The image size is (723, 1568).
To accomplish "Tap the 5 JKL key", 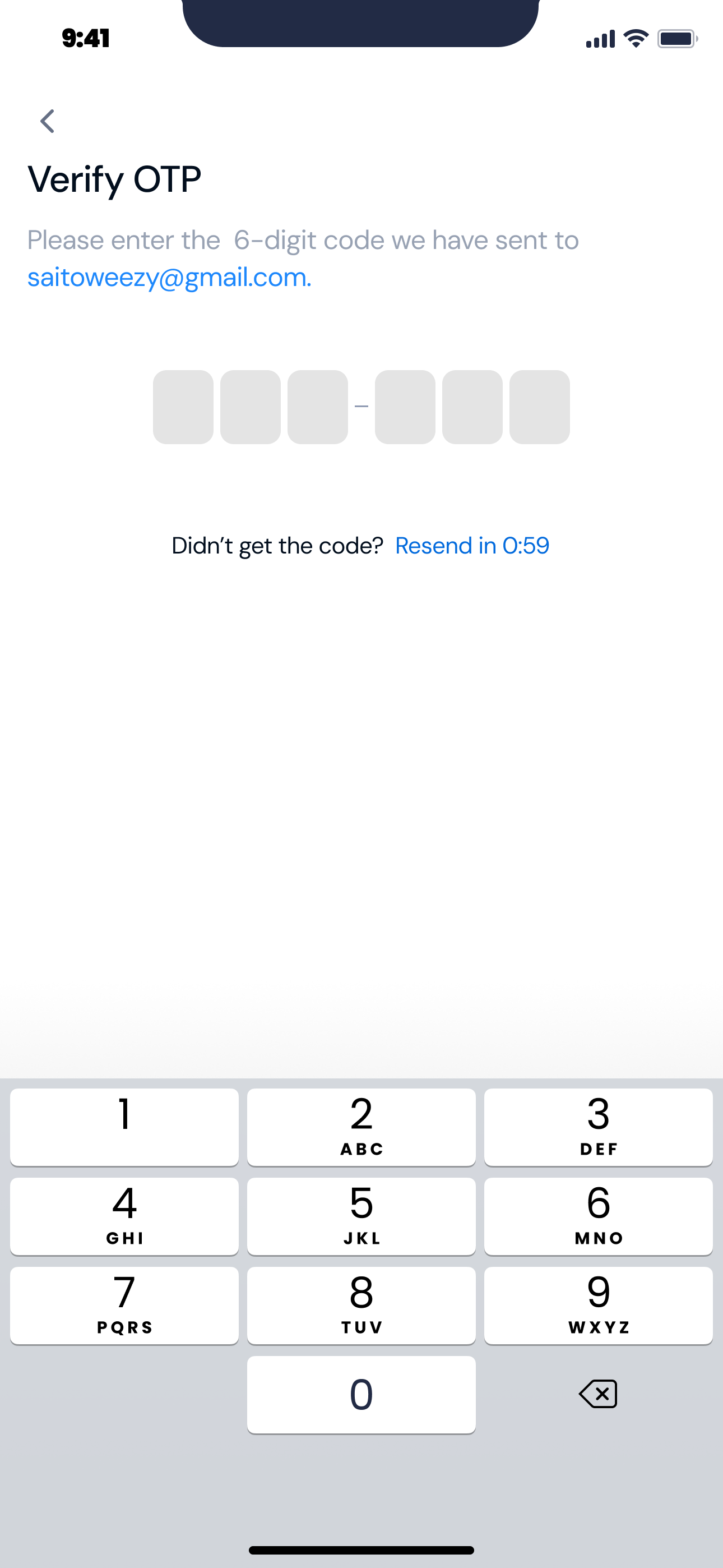I will pos(361,1216).
